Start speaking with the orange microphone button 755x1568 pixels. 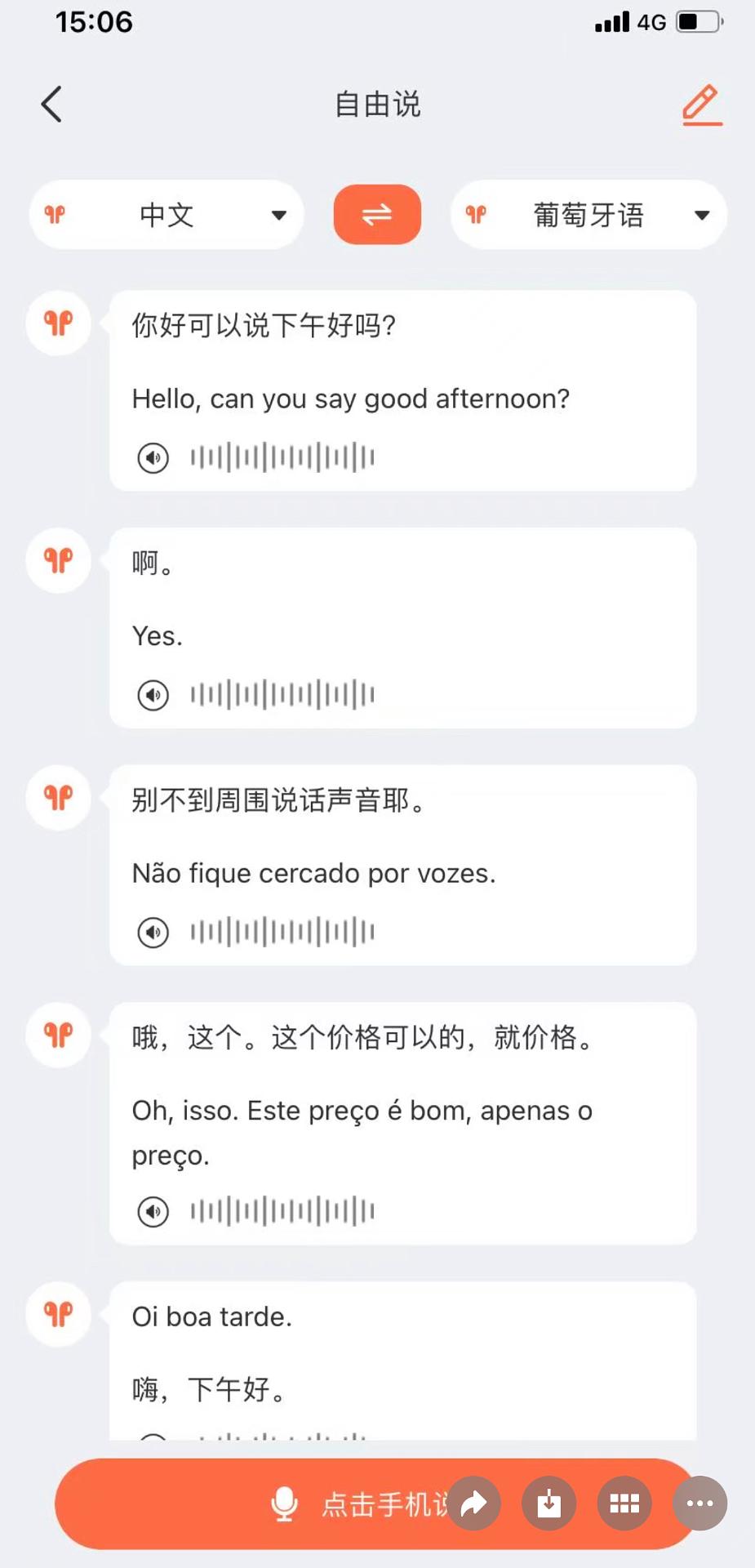click(x=286, y=1503)
